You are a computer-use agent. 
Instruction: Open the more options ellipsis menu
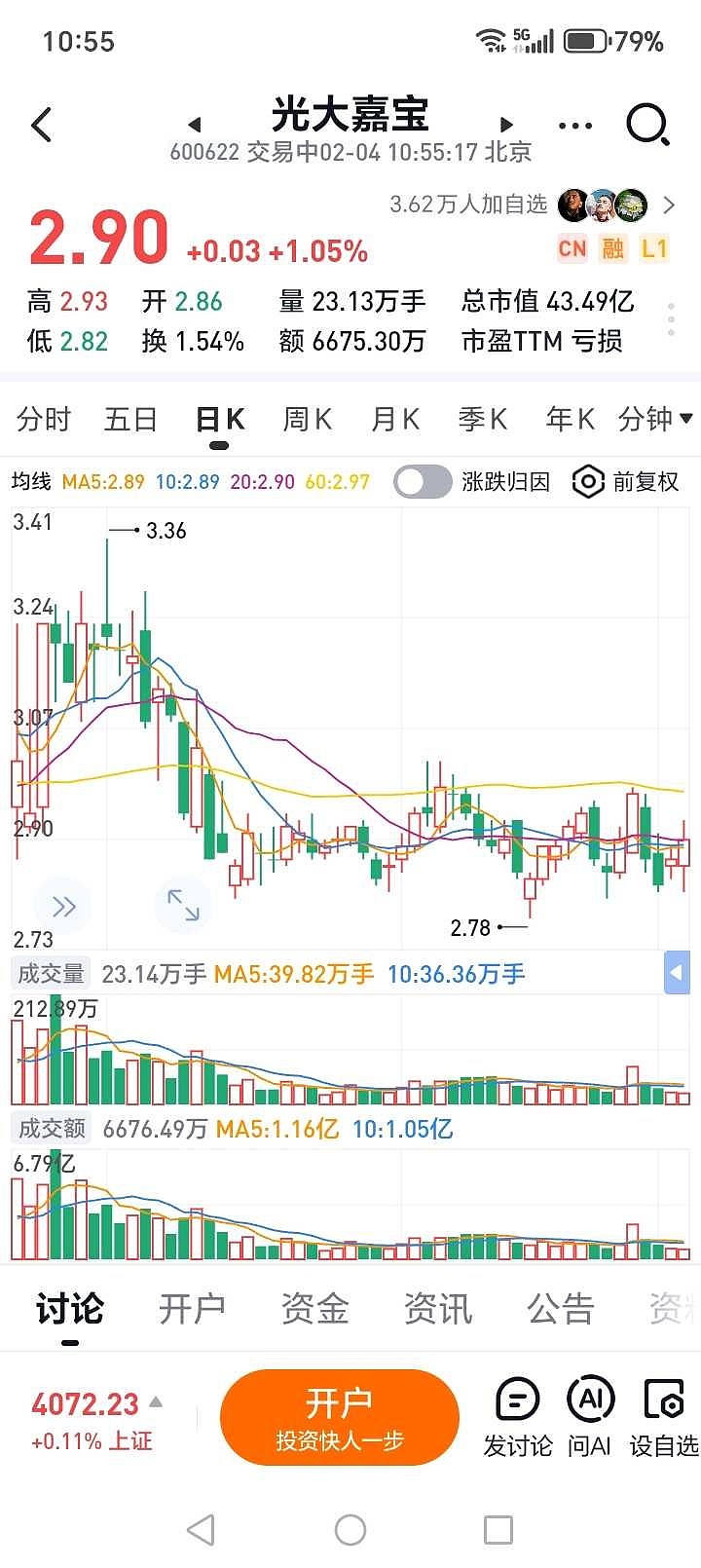572,125
